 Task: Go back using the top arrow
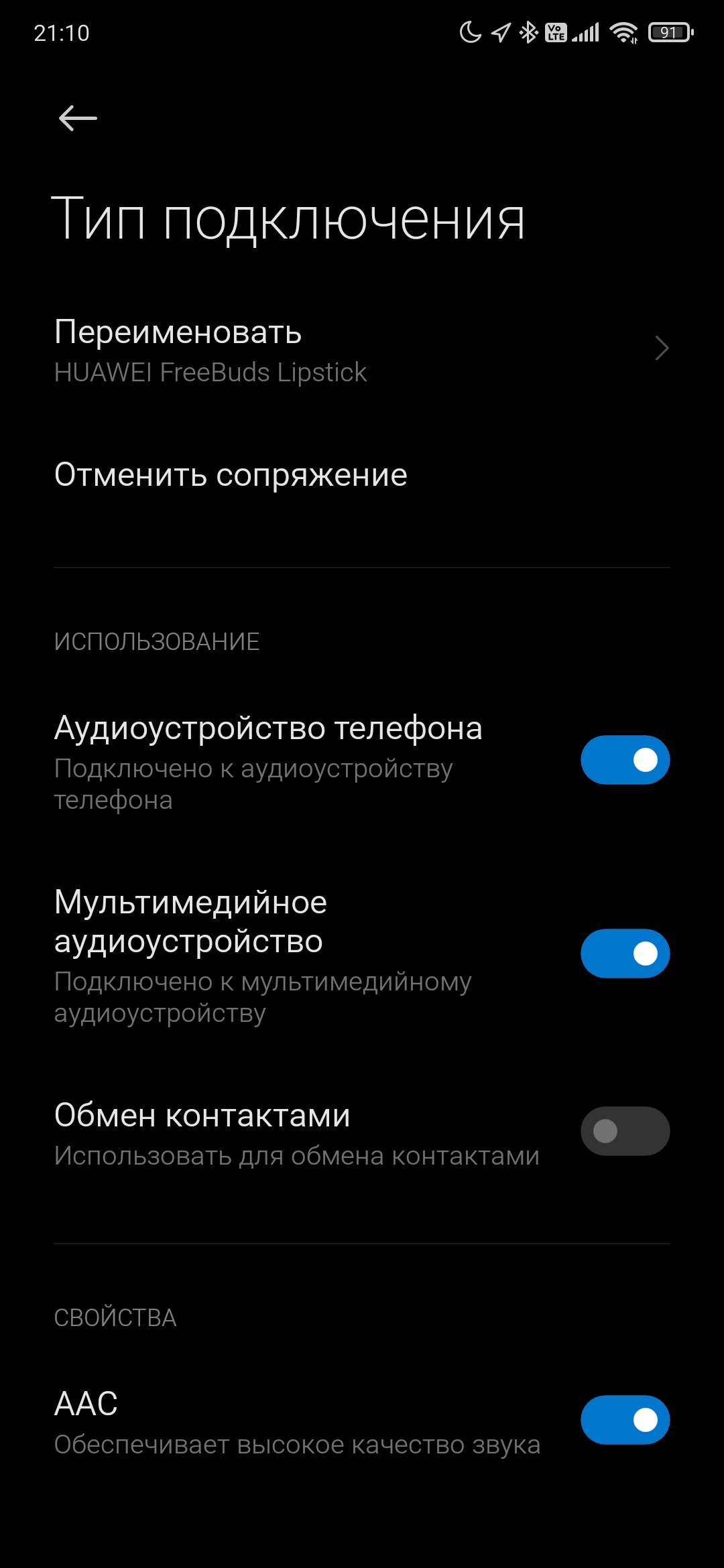coord(78,119)
